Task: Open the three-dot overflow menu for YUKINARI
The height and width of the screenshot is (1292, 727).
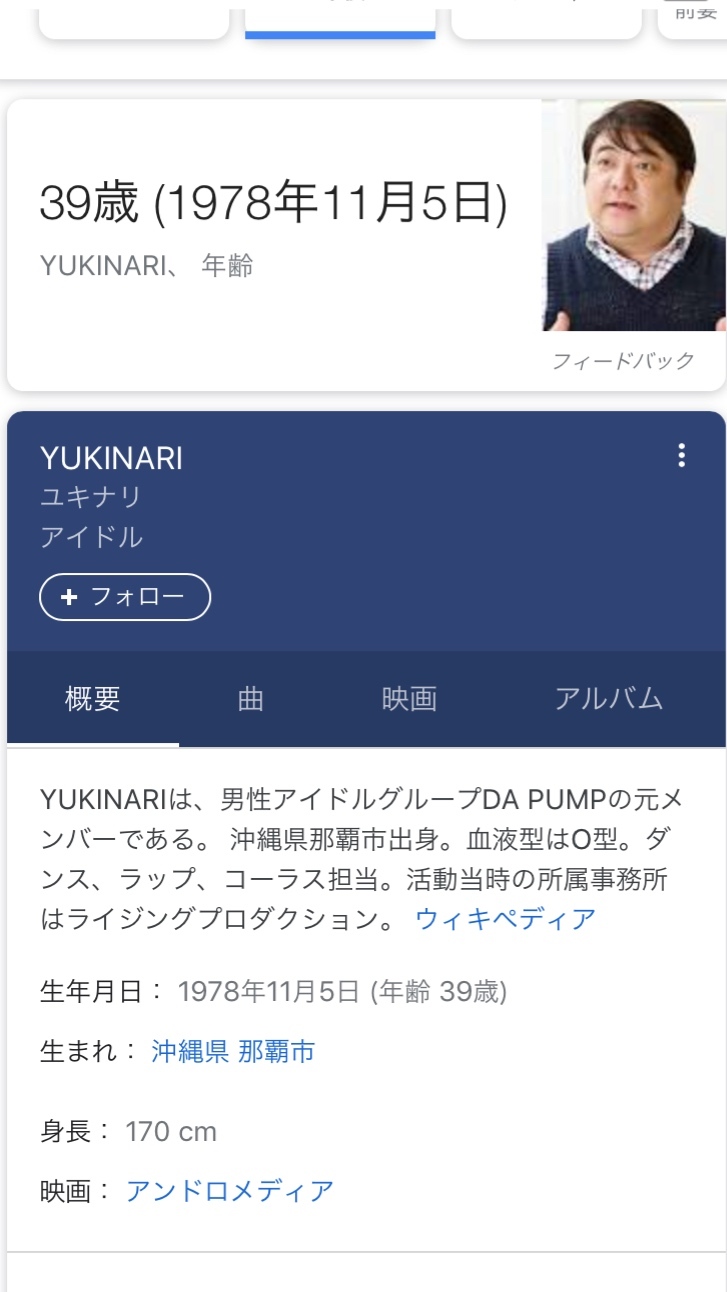Action: 682,456
